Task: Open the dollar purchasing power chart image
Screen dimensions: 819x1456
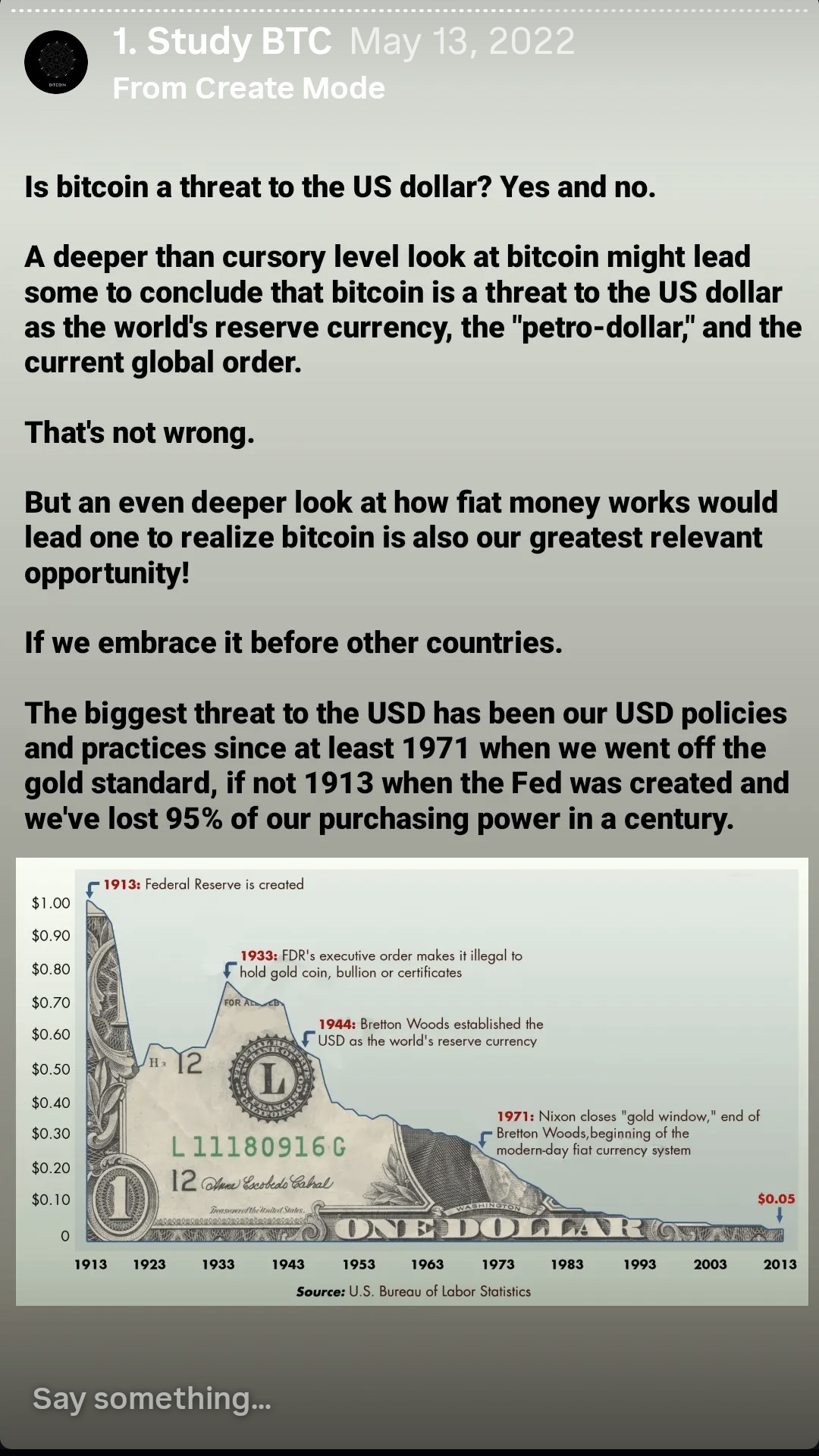Action: [412, 1081]
